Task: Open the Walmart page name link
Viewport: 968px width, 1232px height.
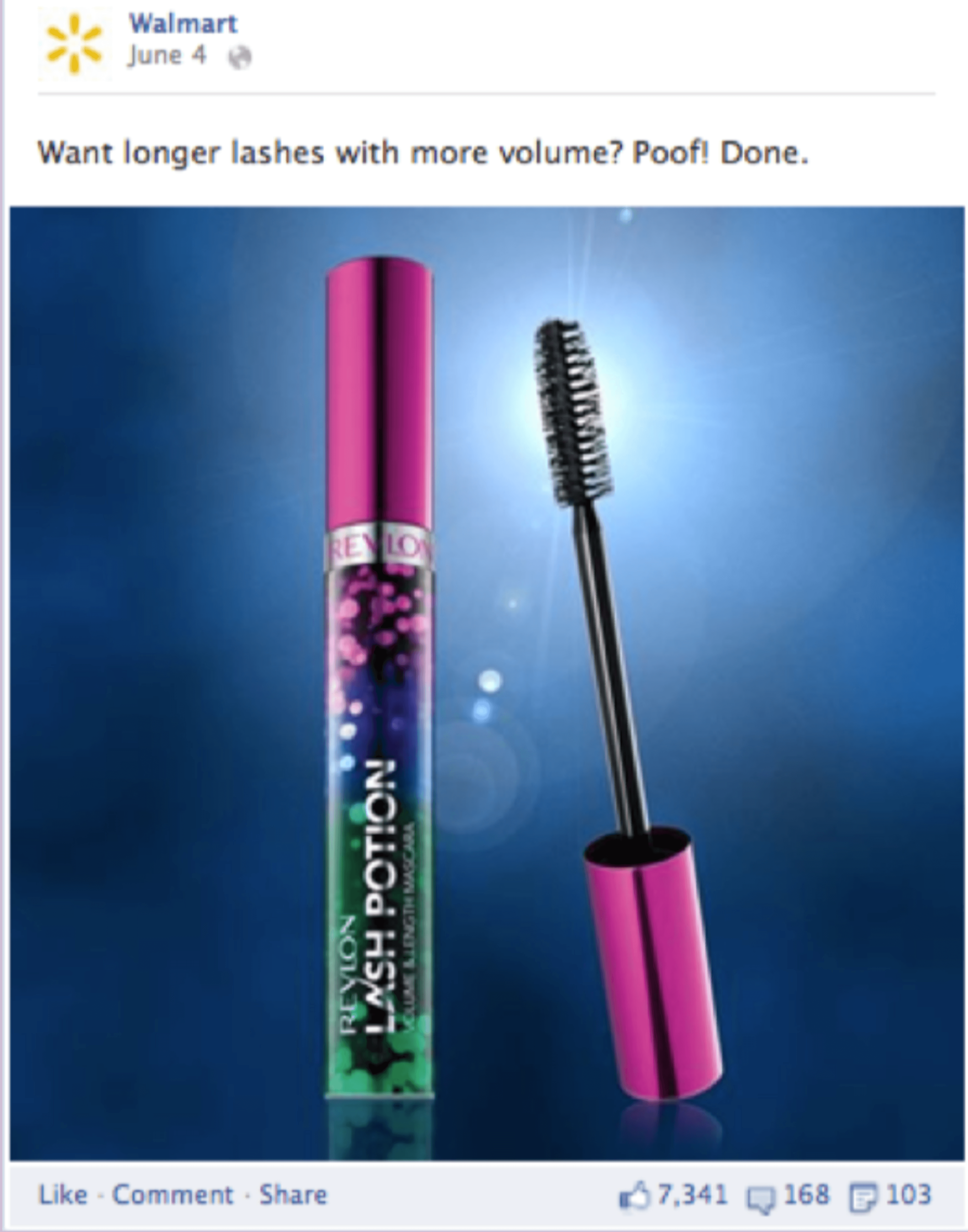Action: (x=183, y=24)
